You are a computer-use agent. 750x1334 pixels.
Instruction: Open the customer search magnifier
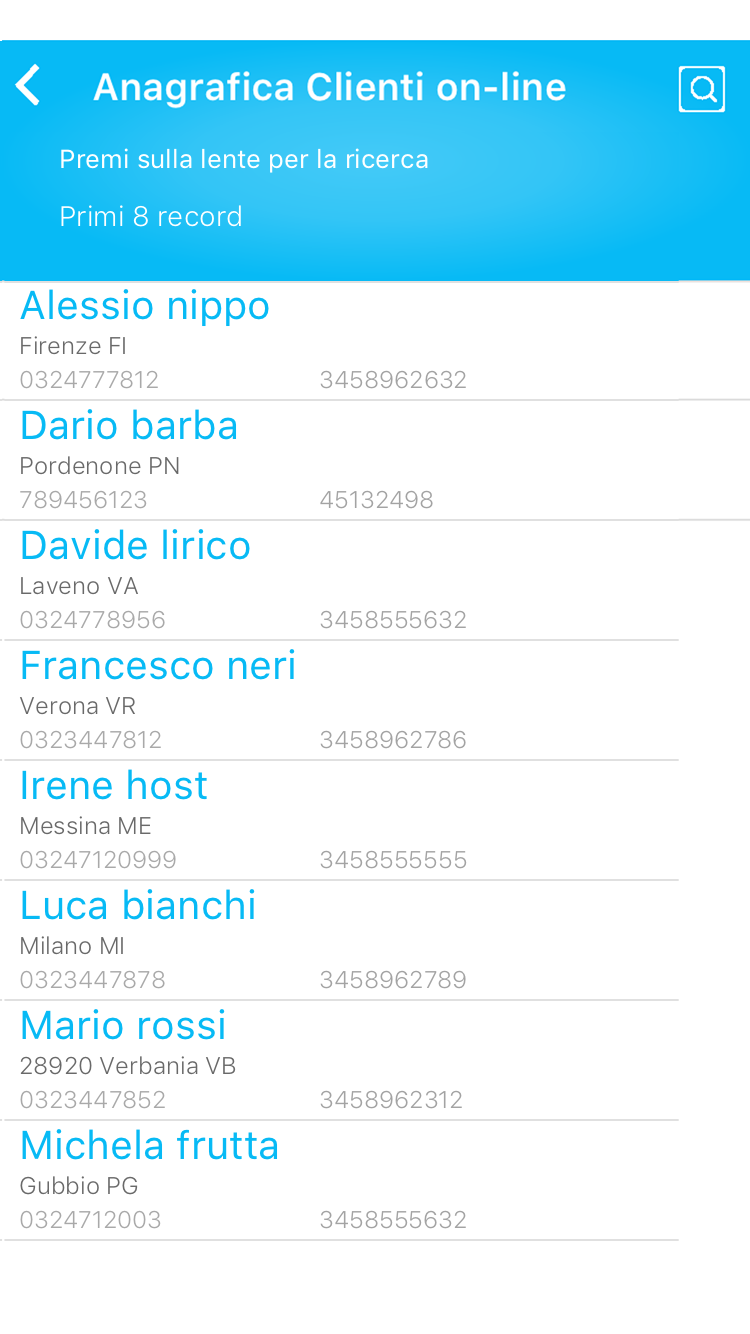point(701,89)
